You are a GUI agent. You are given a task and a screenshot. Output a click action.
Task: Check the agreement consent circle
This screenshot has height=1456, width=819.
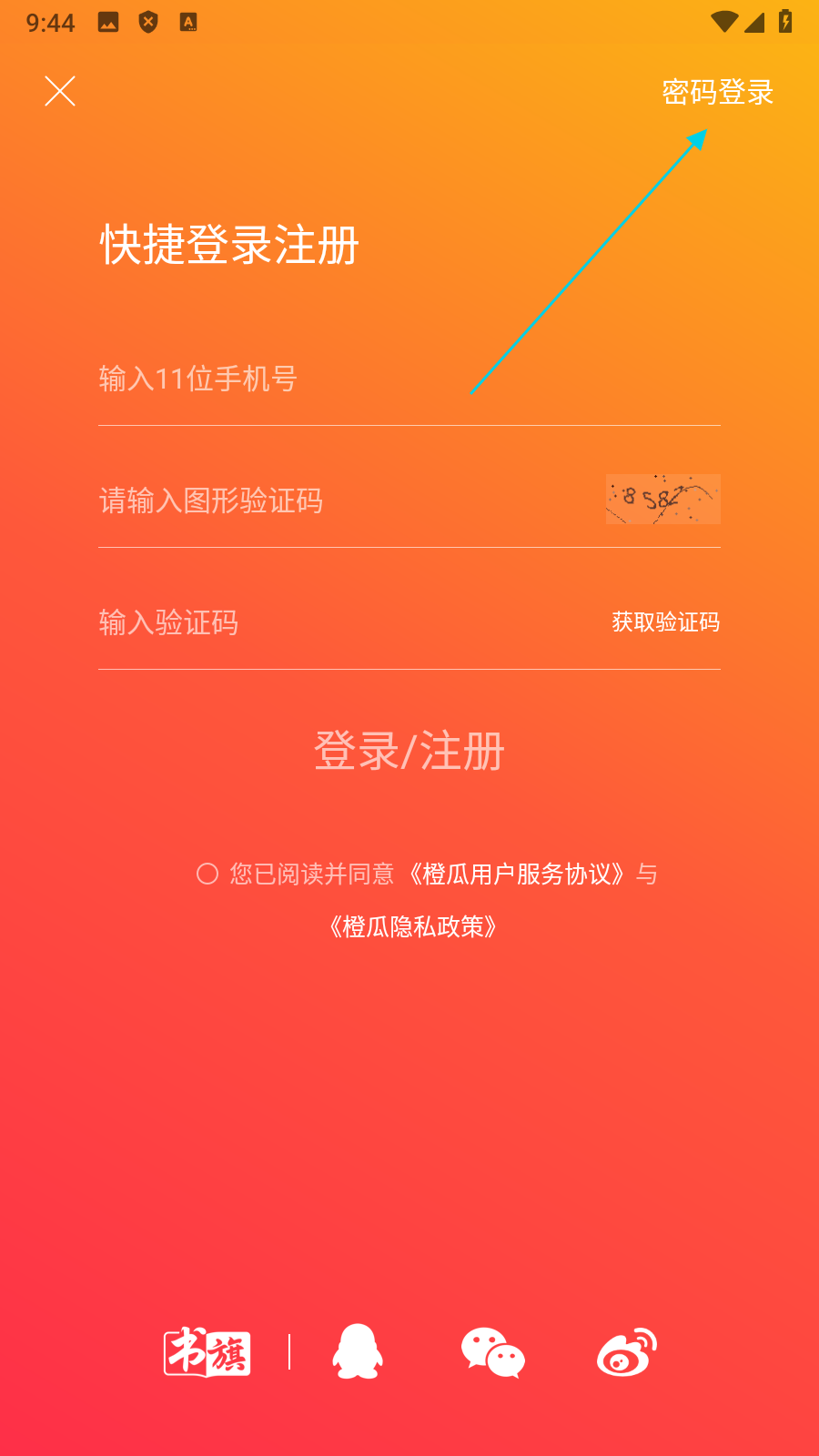tap(207, 874)
